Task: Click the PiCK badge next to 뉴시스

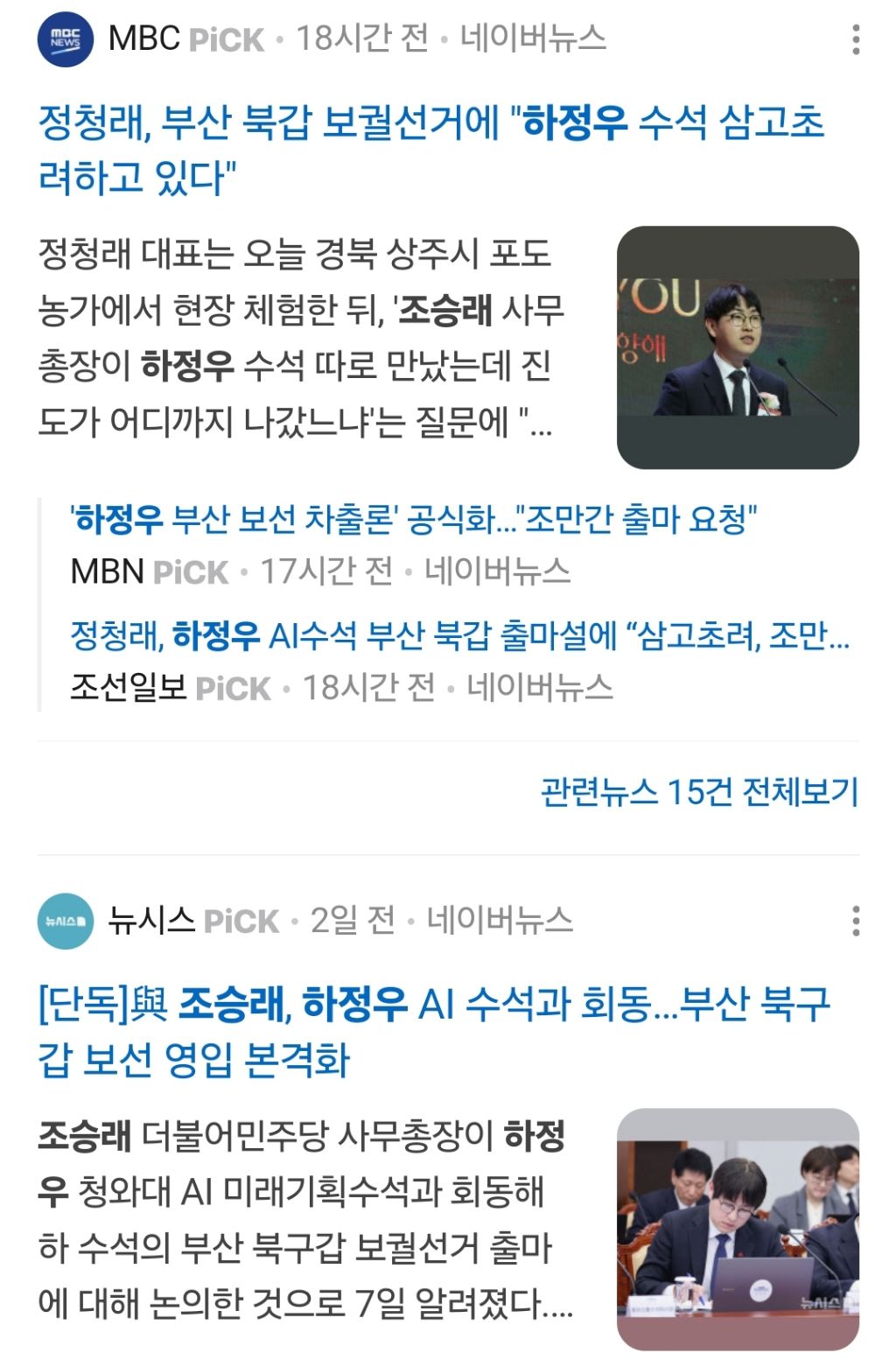Action: [x=241, y=921]
